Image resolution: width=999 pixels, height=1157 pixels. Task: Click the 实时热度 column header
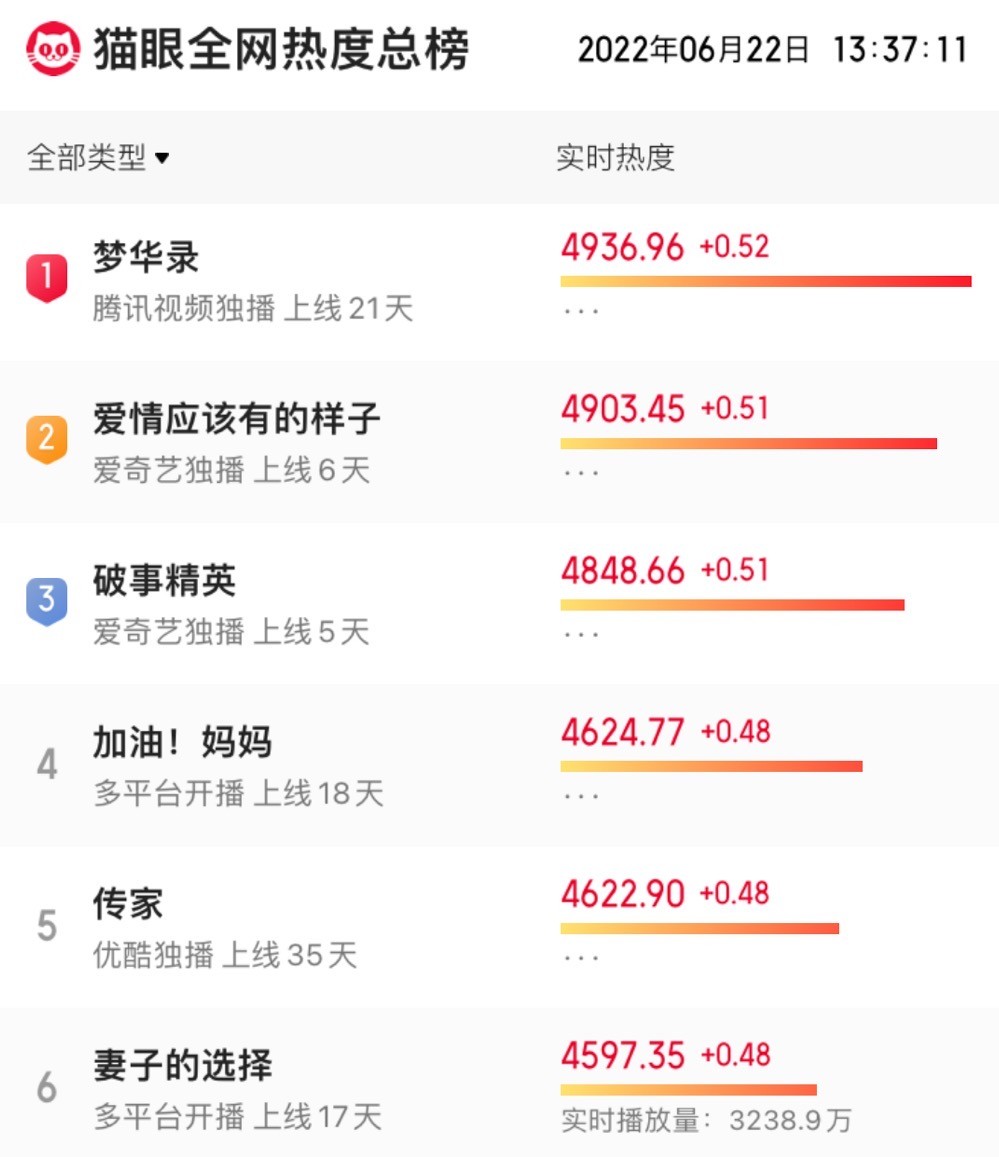point(611,158)
